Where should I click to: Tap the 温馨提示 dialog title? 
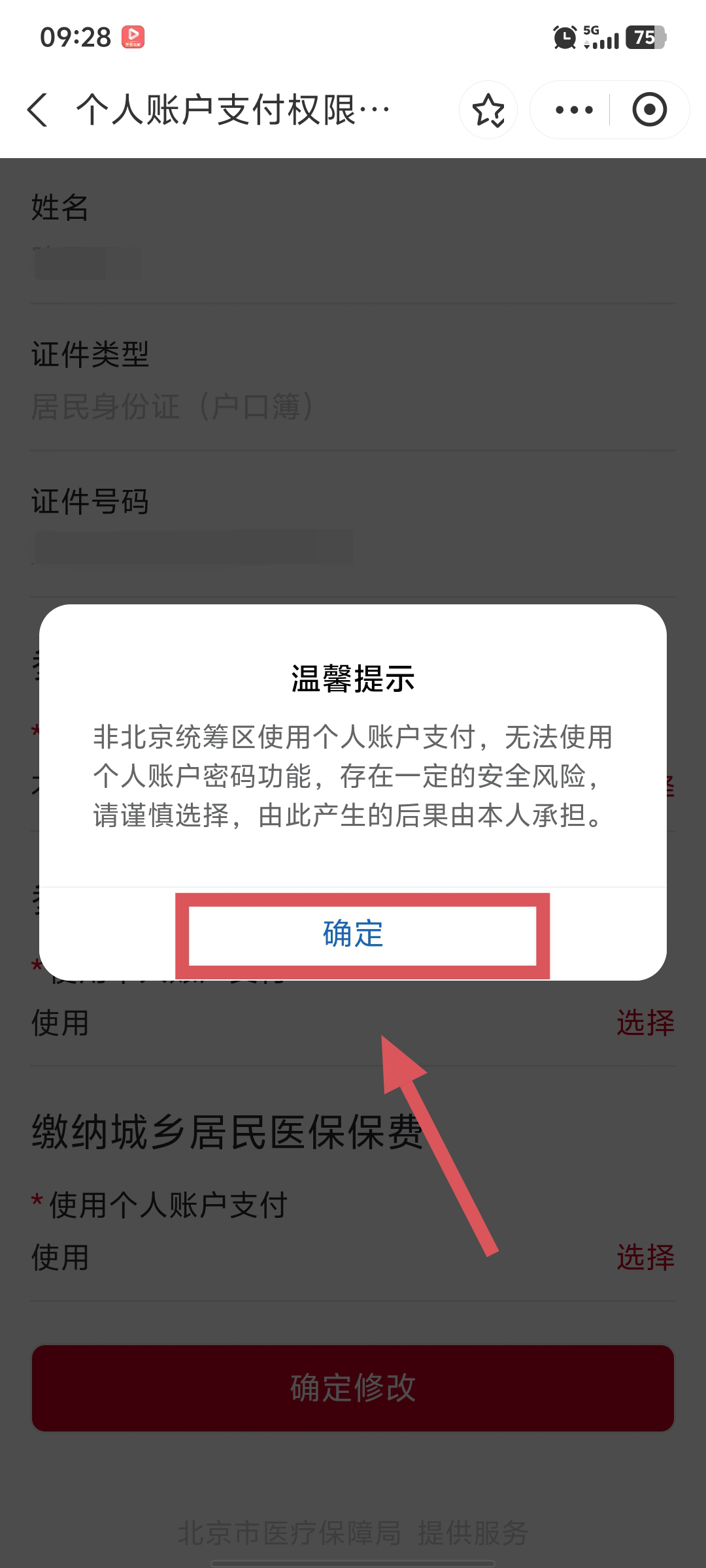point(352,679)
